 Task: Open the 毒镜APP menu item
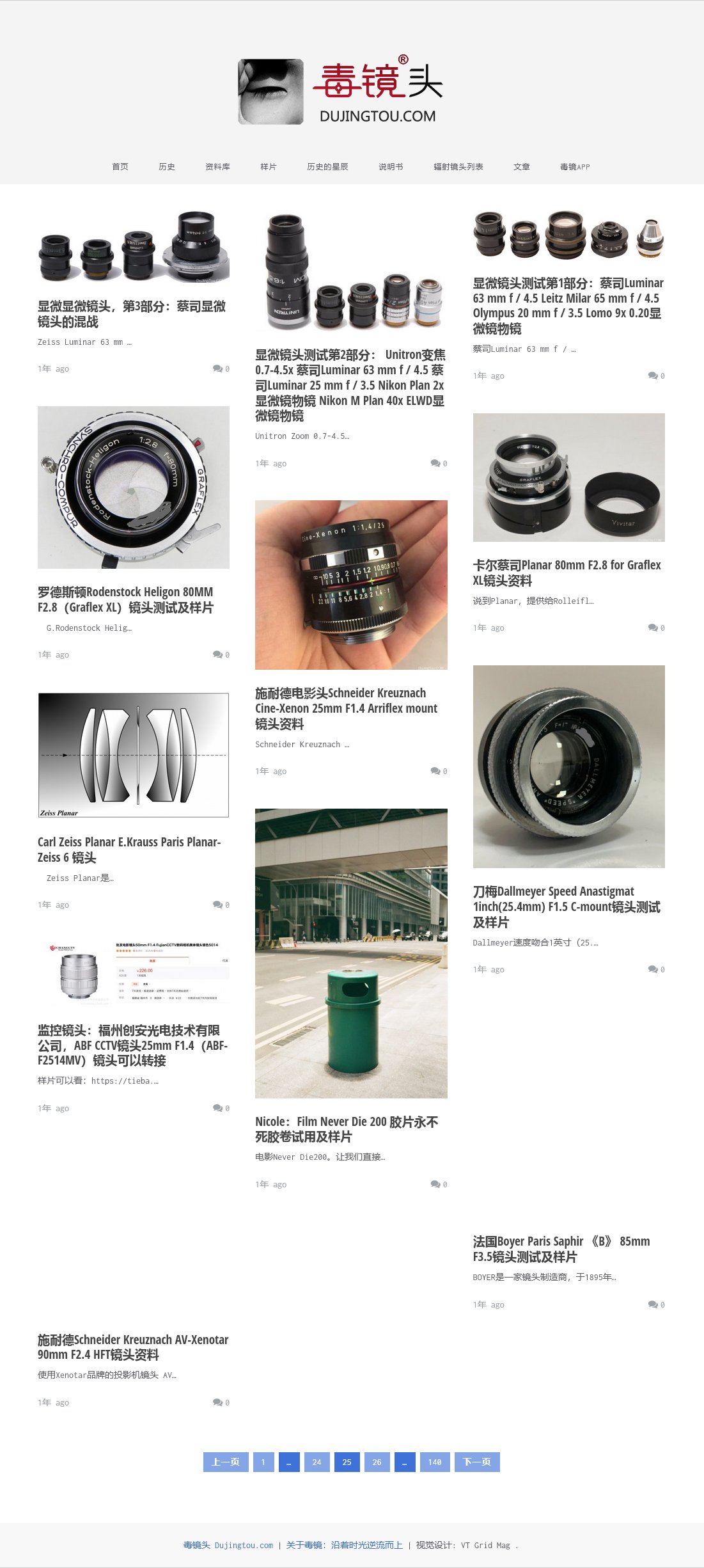click(575, 167)
